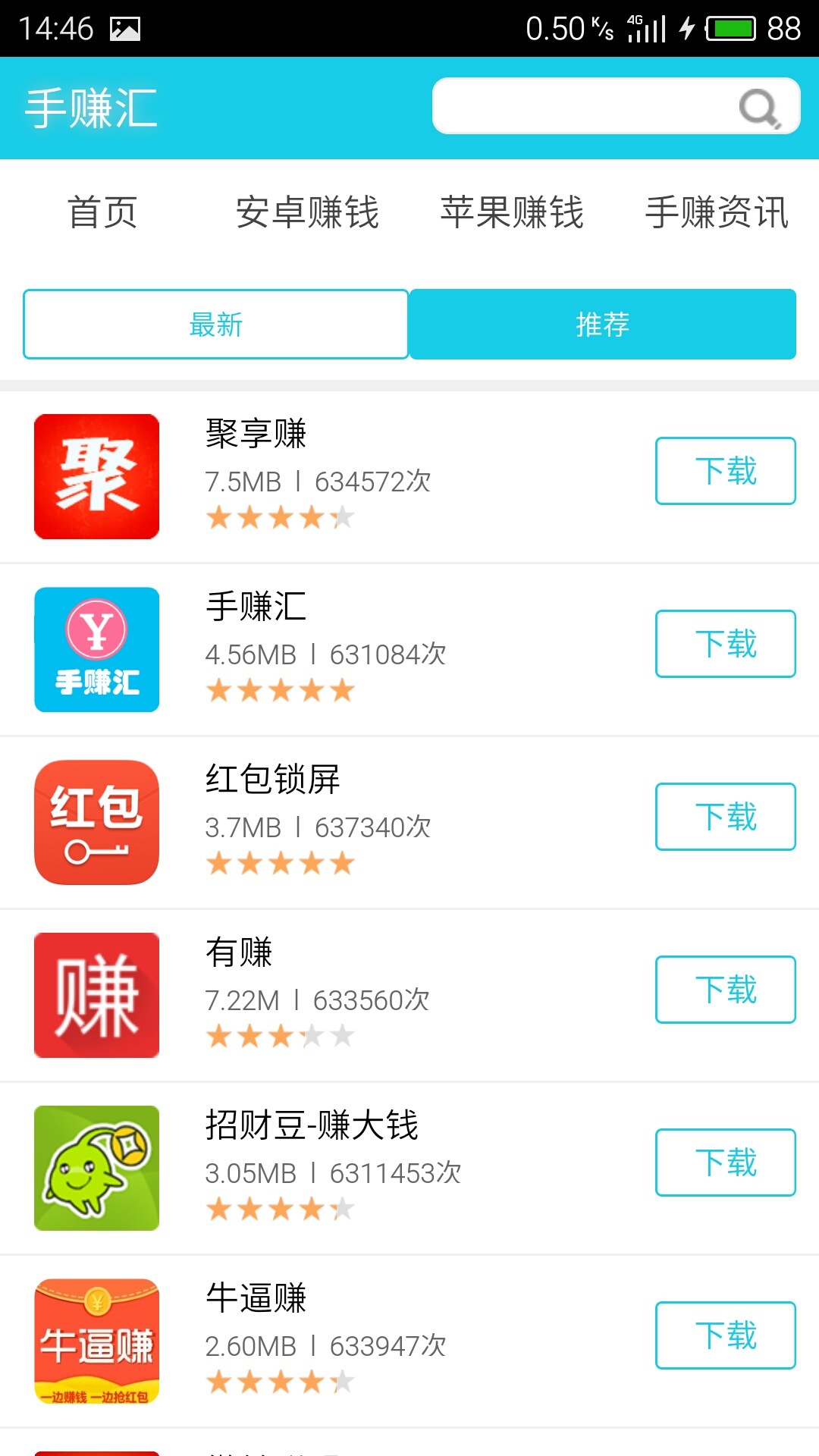Rate 有赚 by tapping its star row
The width and height of the screenshot is (819, 1456).
(x=281, y=1036)
